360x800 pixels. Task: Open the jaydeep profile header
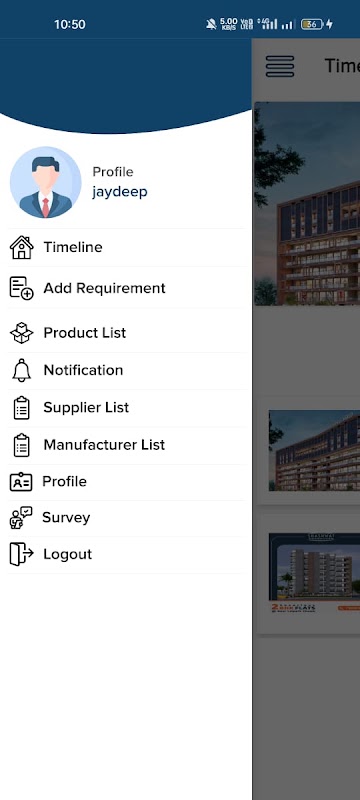[125, 182]
